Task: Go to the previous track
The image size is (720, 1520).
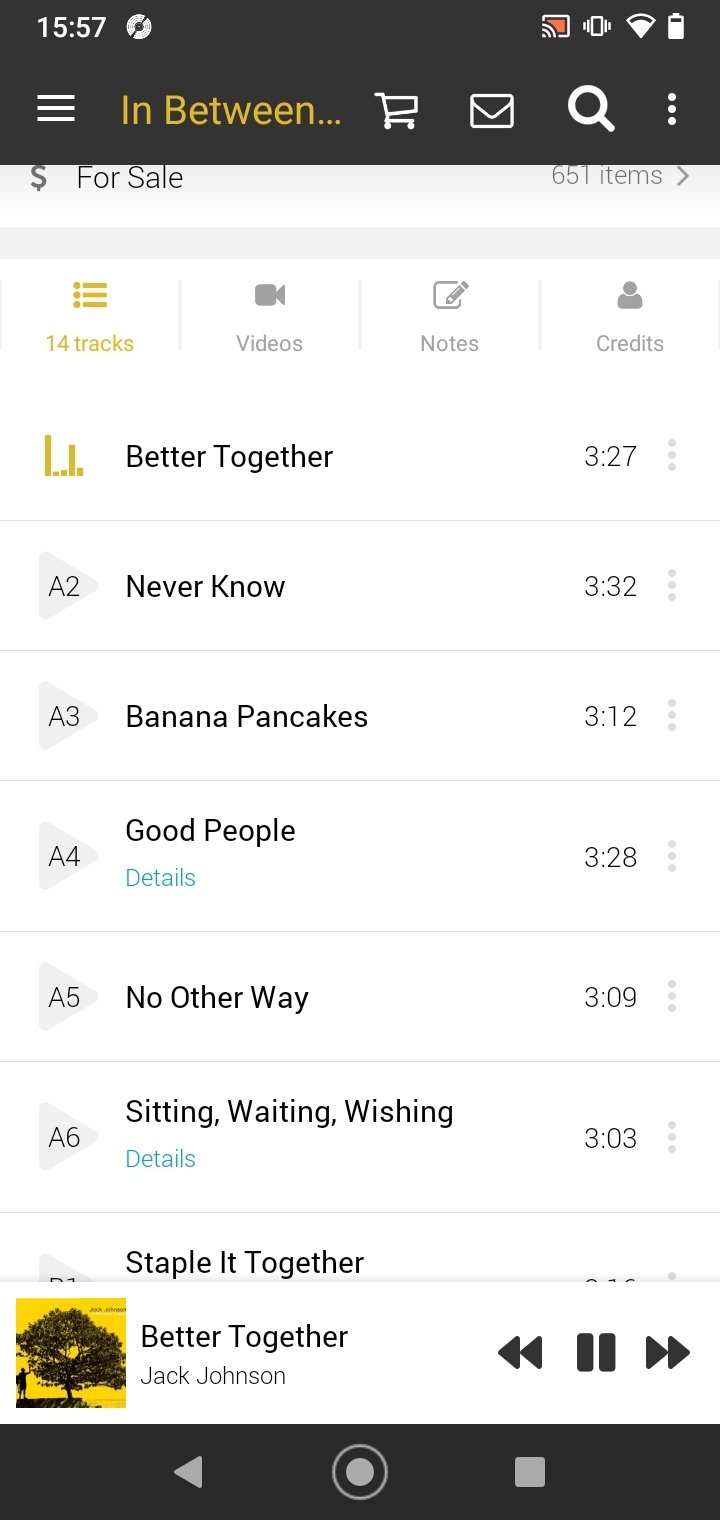Action: (520, 1353)
